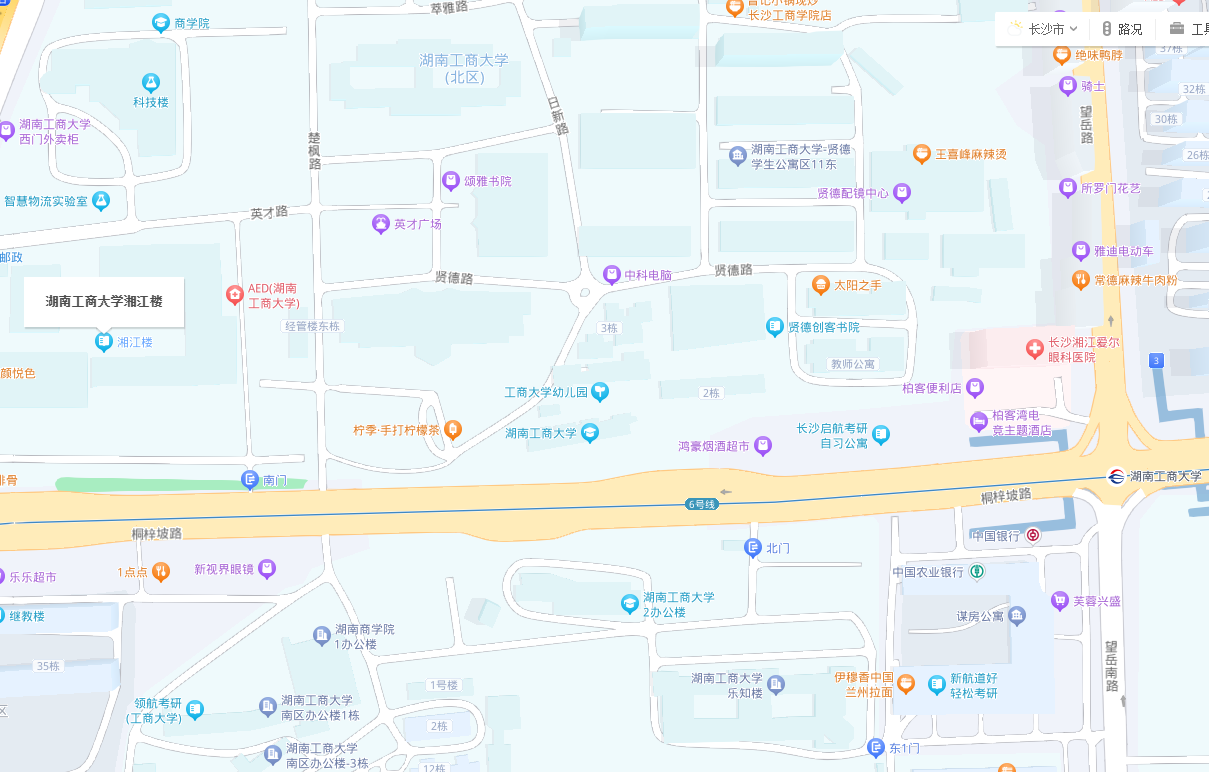This screenshot has width=1209, height=772.
Task: Tap the 湖南工商大学 subway station marker
Action: click(1116, 476)
